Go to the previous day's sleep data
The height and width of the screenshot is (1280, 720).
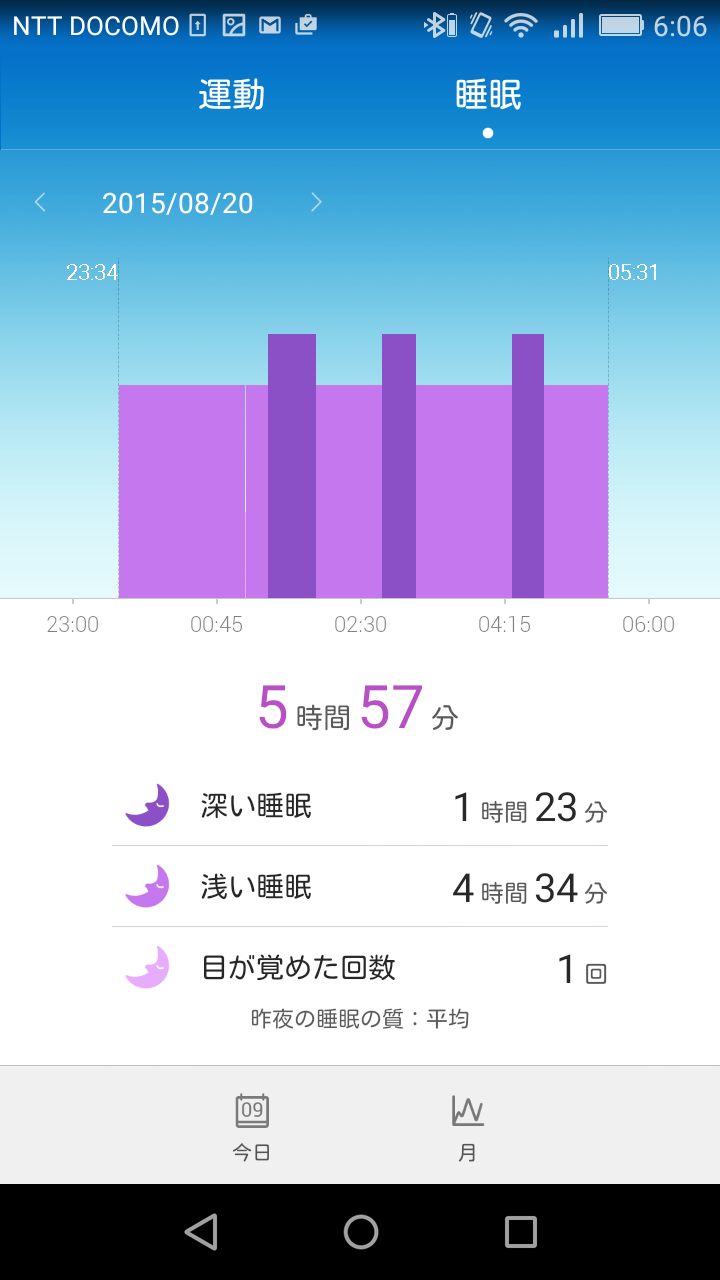[41, 203]
